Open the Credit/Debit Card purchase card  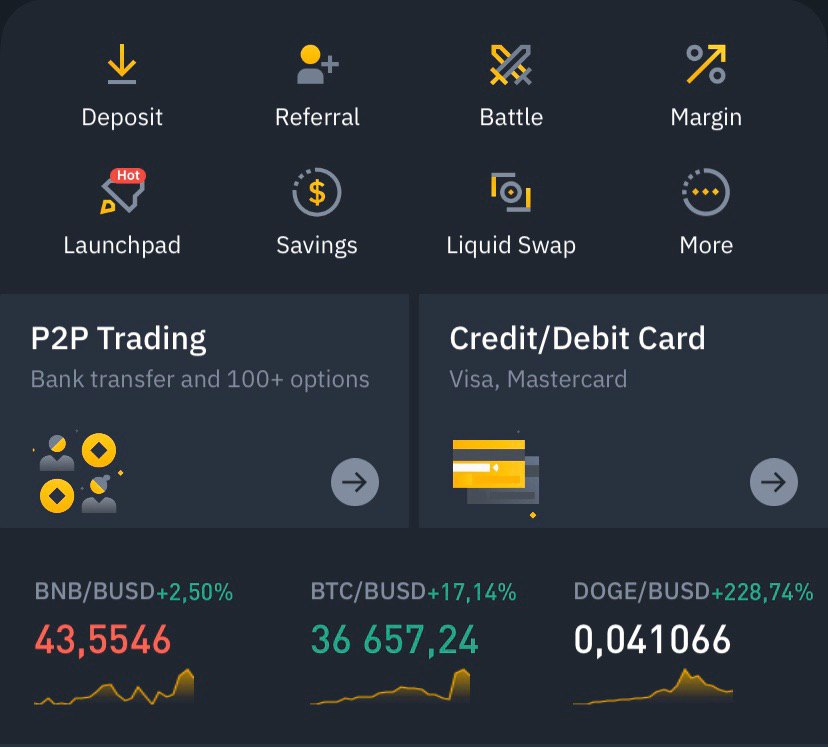click(622, 410)
